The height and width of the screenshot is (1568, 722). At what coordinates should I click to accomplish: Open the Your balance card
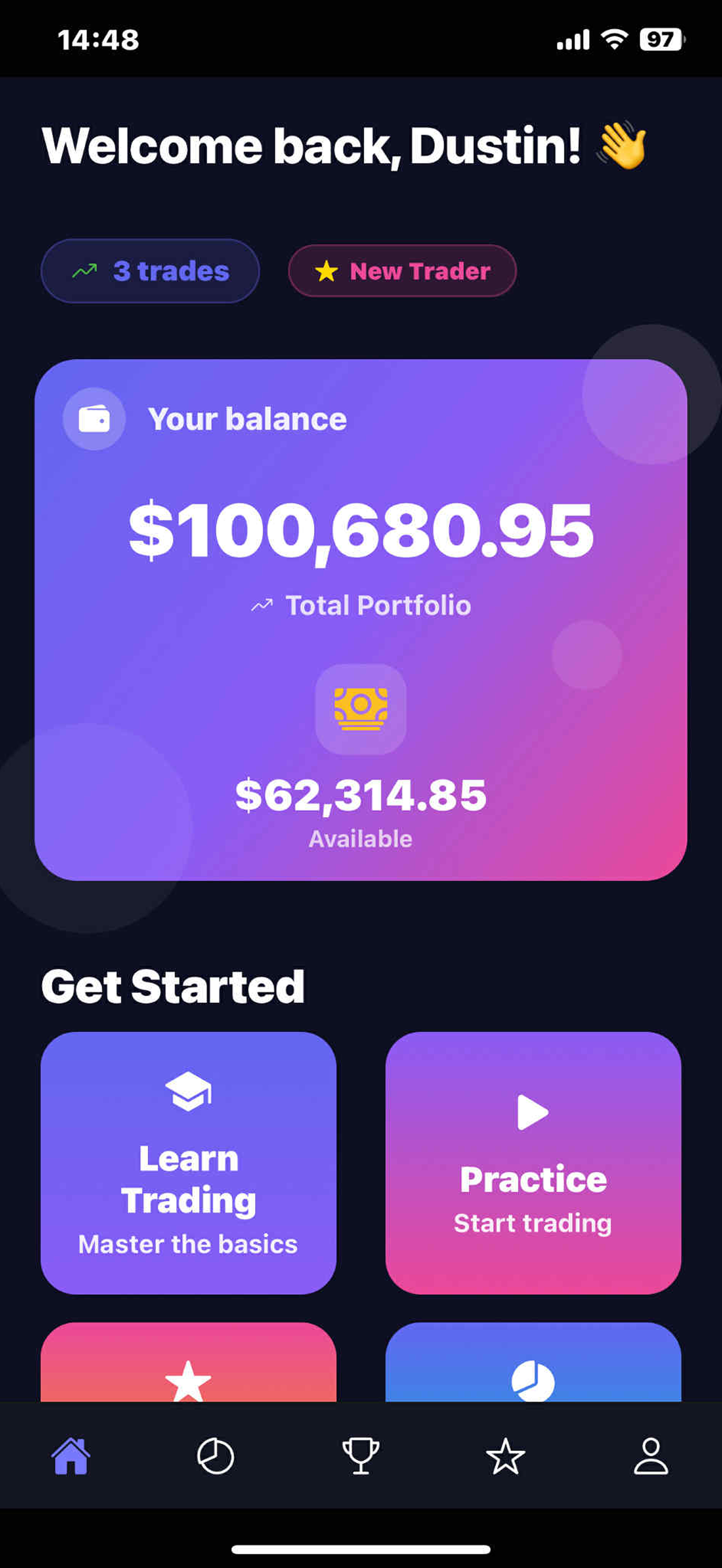360,619
